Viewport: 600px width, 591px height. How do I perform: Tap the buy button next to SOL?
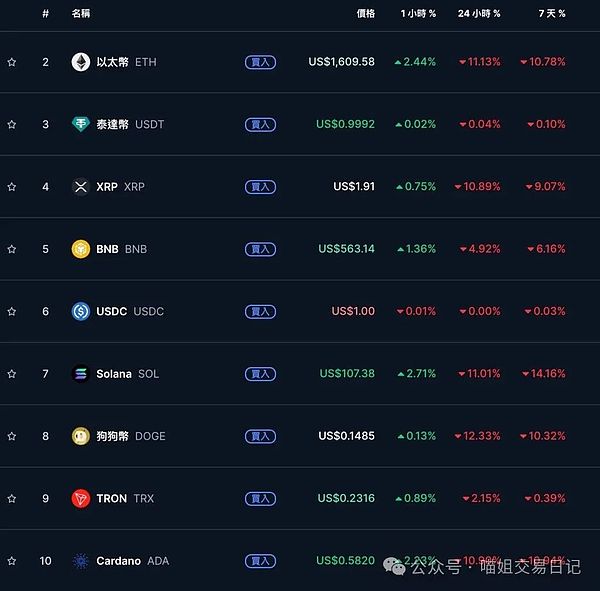260,374
